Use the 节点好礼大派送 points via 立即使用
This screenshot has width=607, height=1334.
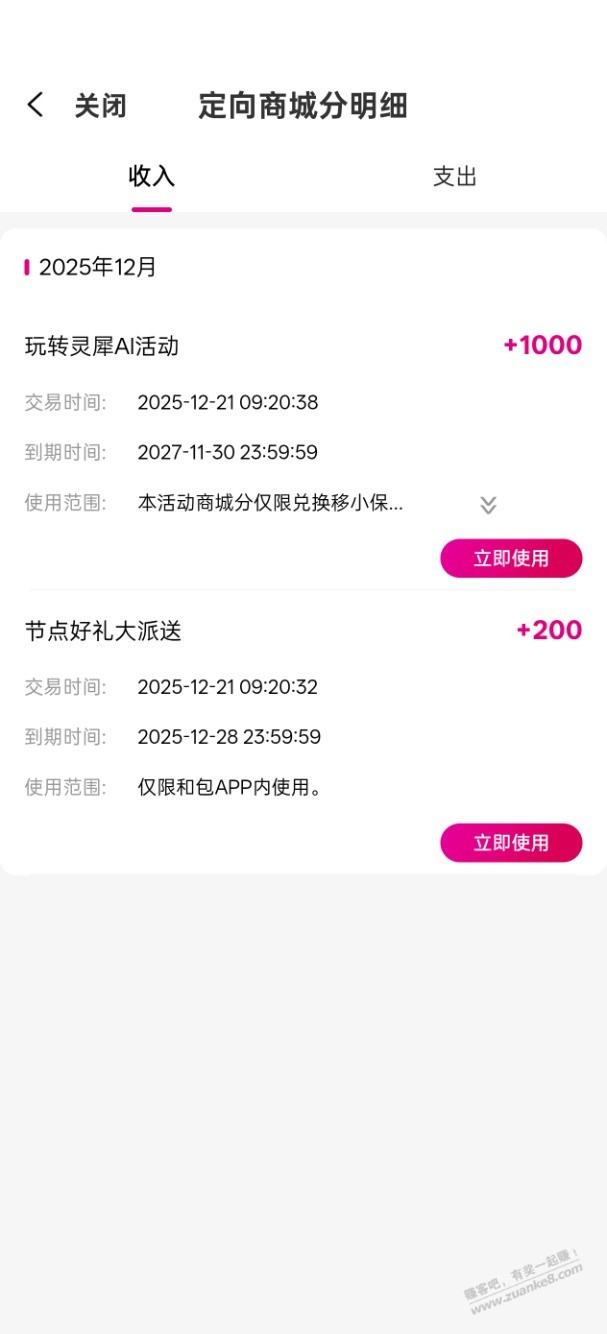coord(511,843)
